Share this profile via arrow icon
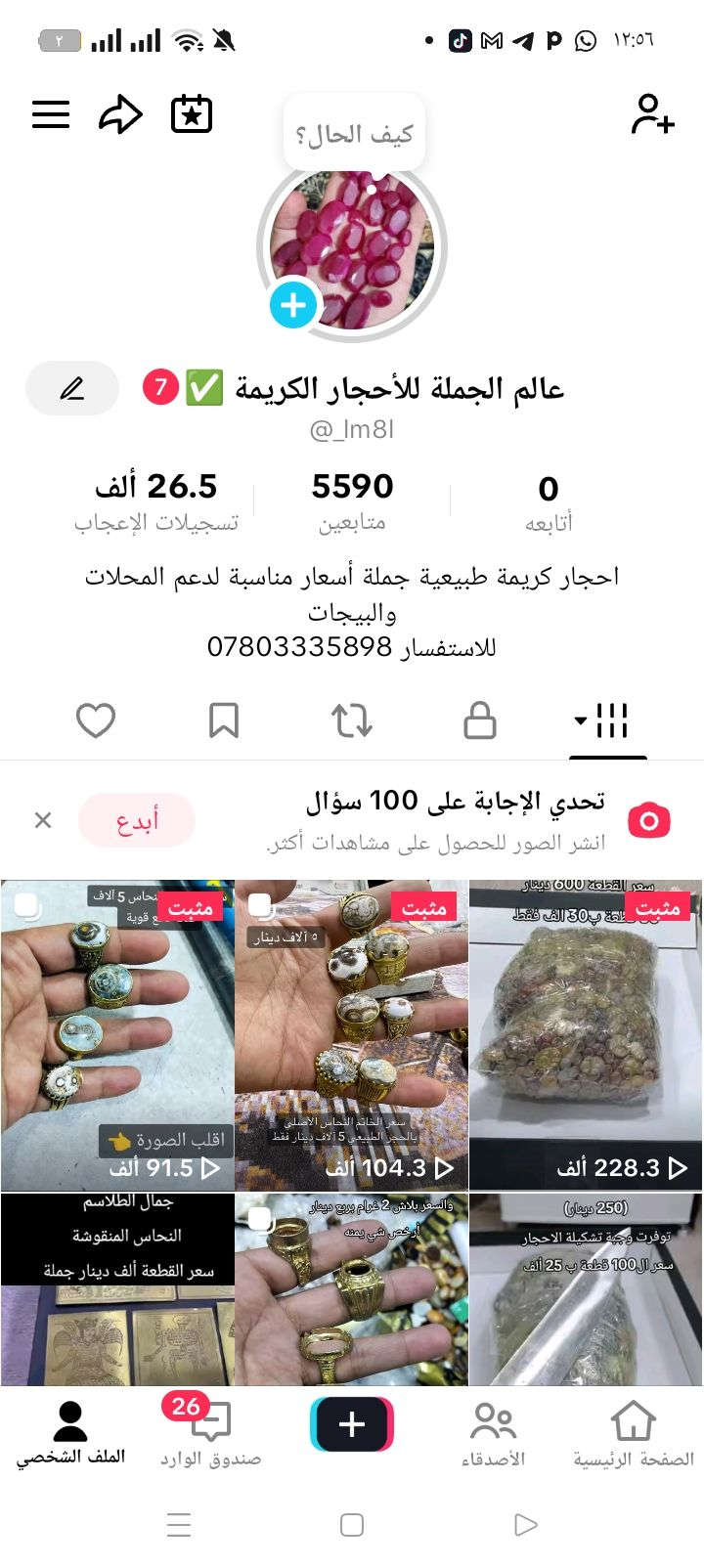704x1568 pixels. click(x=120, y=114)
